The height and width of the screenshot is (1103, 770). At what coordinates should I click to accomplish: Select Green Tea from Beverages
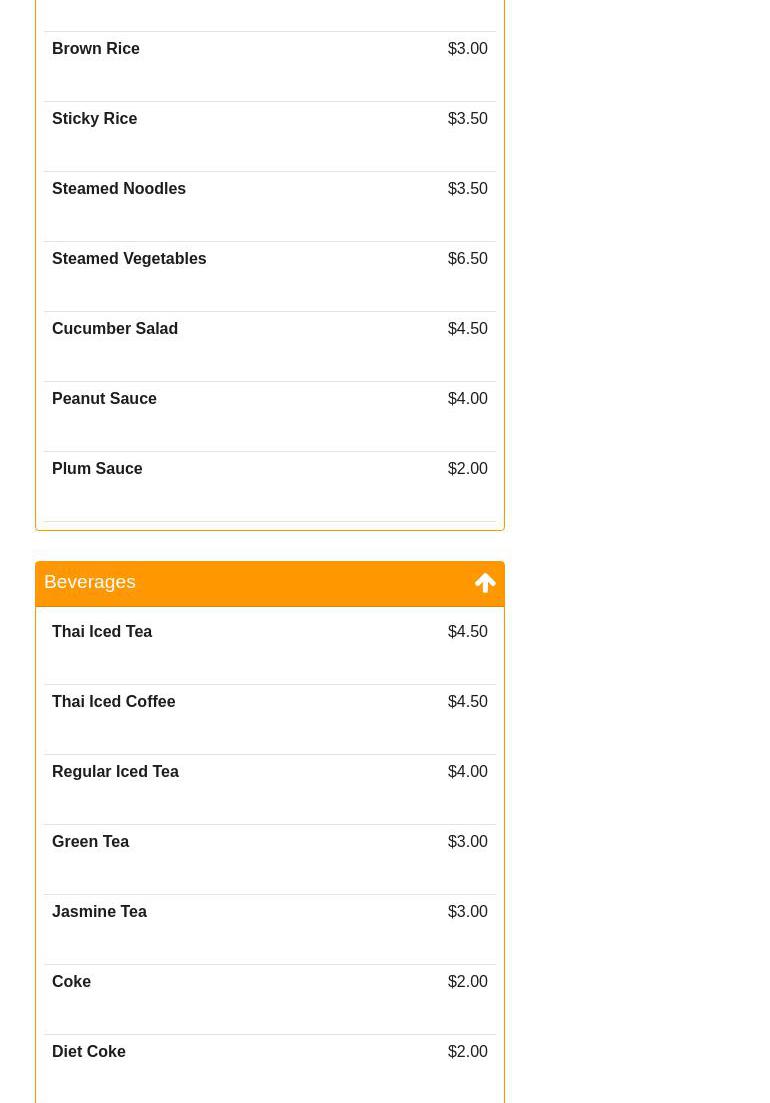pos(90,842)
